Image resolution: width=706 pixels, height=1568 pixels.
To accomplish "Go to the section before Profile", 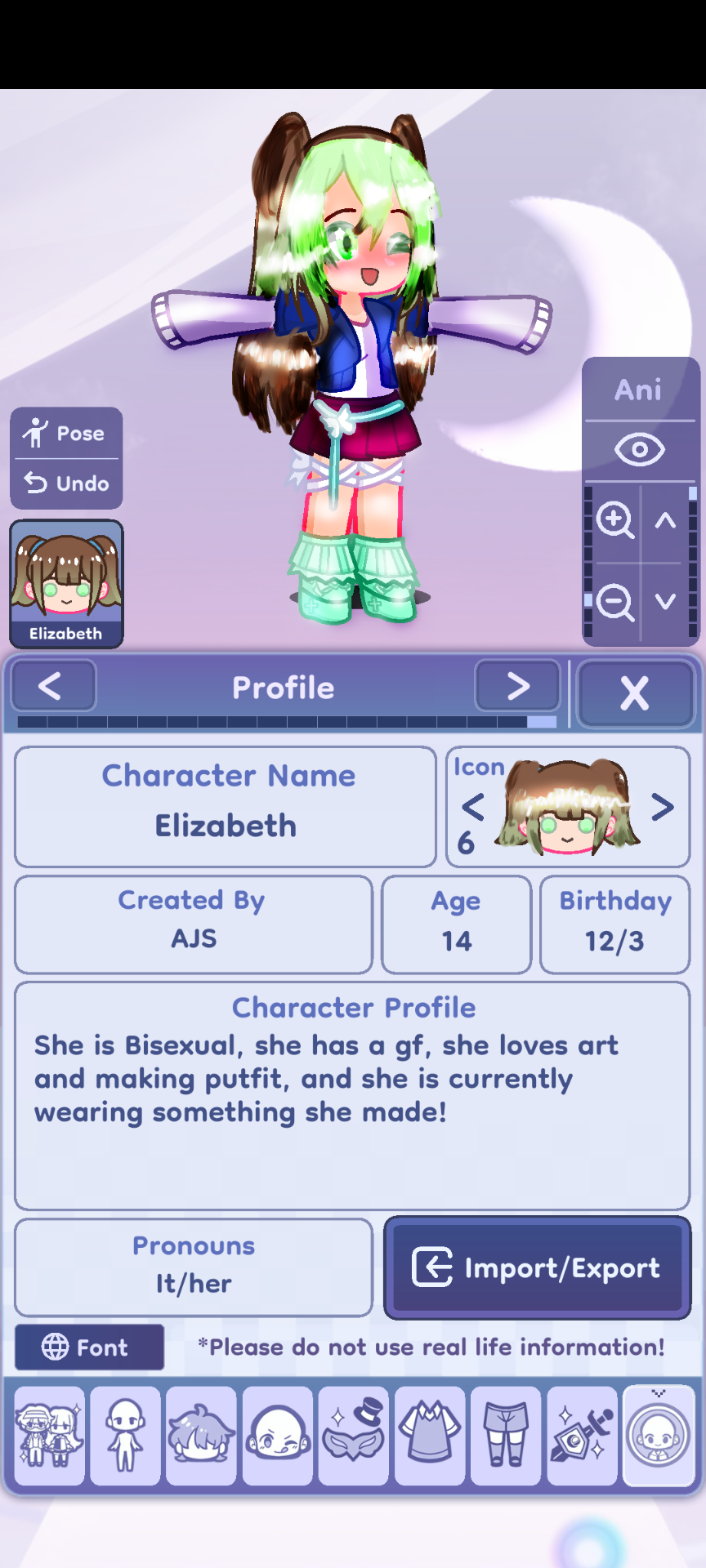I will coord(53,686).
